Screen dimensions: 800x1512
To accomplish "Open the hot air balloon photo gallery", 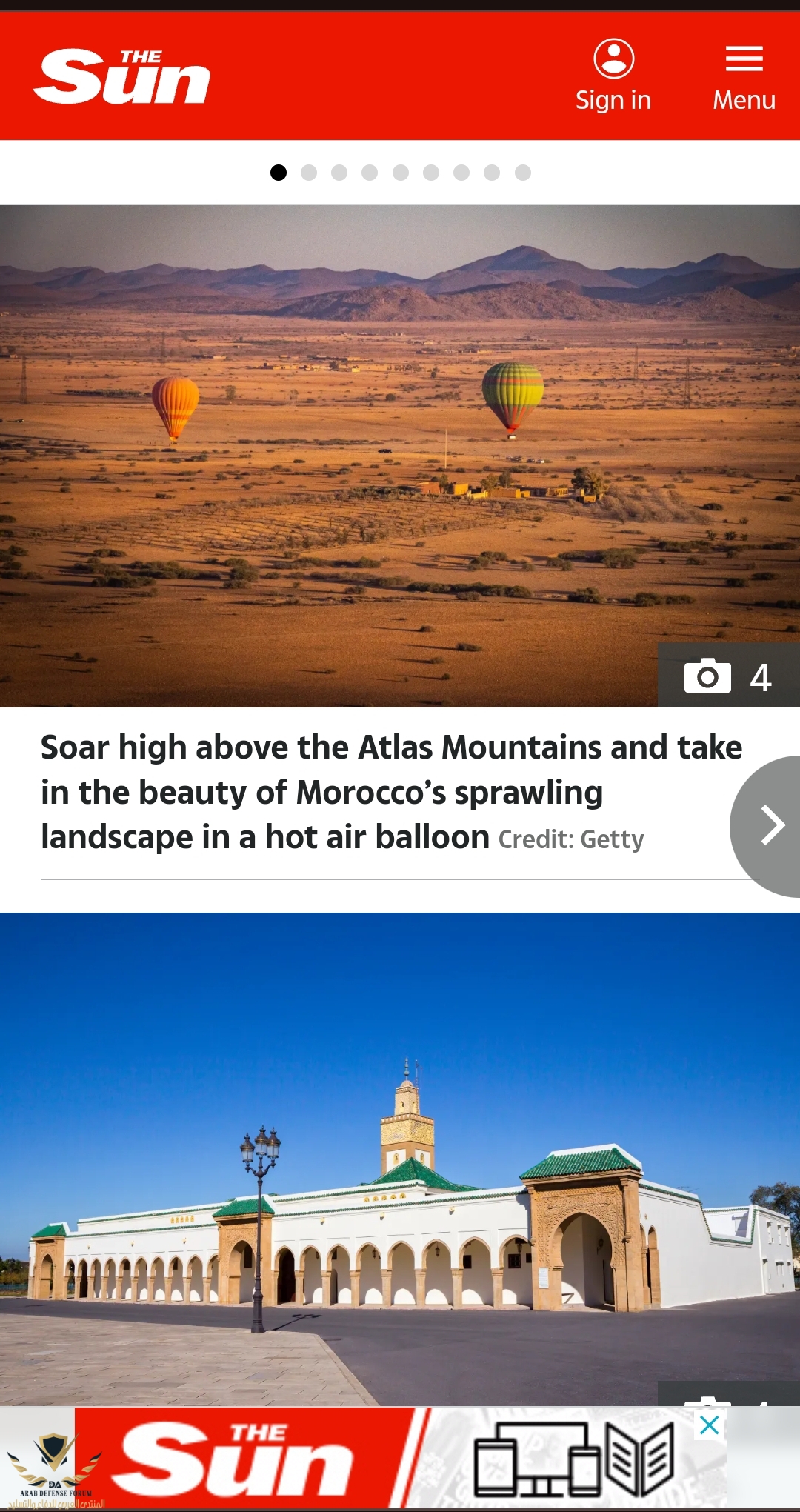I will 400,456.
